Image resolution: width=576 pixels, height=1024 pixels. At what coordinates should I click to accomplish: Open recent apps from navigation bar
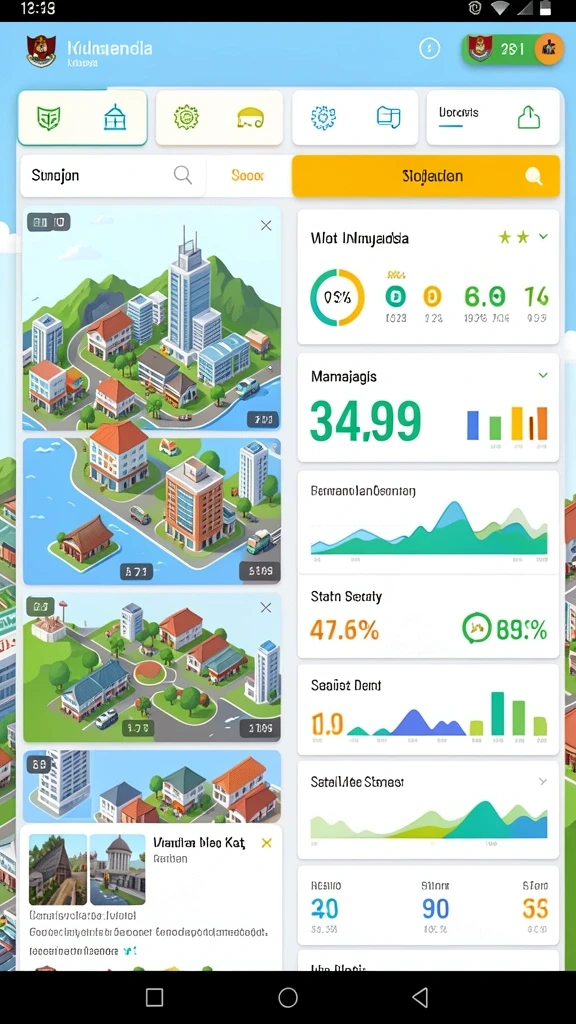coord(155,997)
